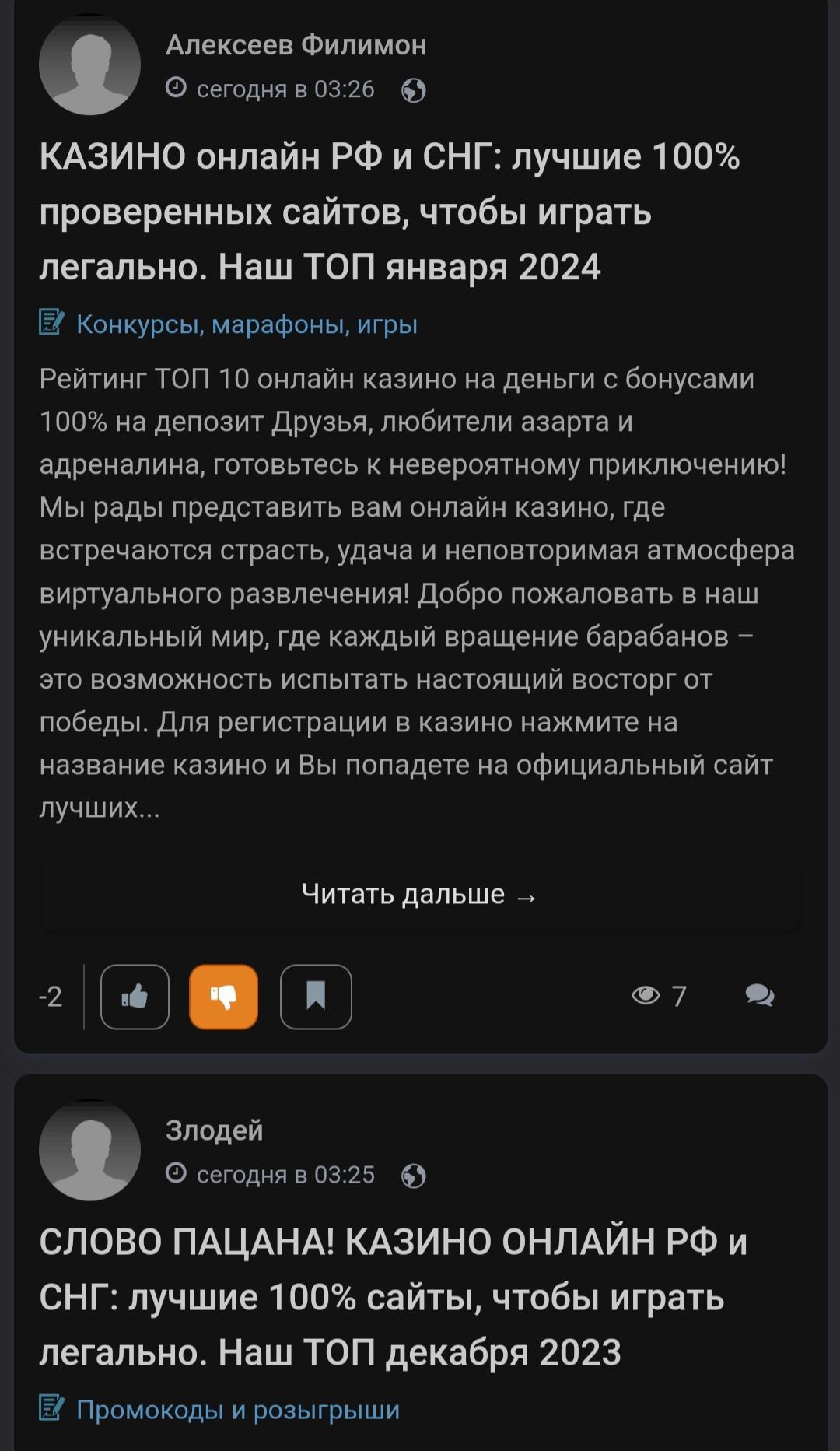Tap the orange thumbs down button

[x=223, y=997]
